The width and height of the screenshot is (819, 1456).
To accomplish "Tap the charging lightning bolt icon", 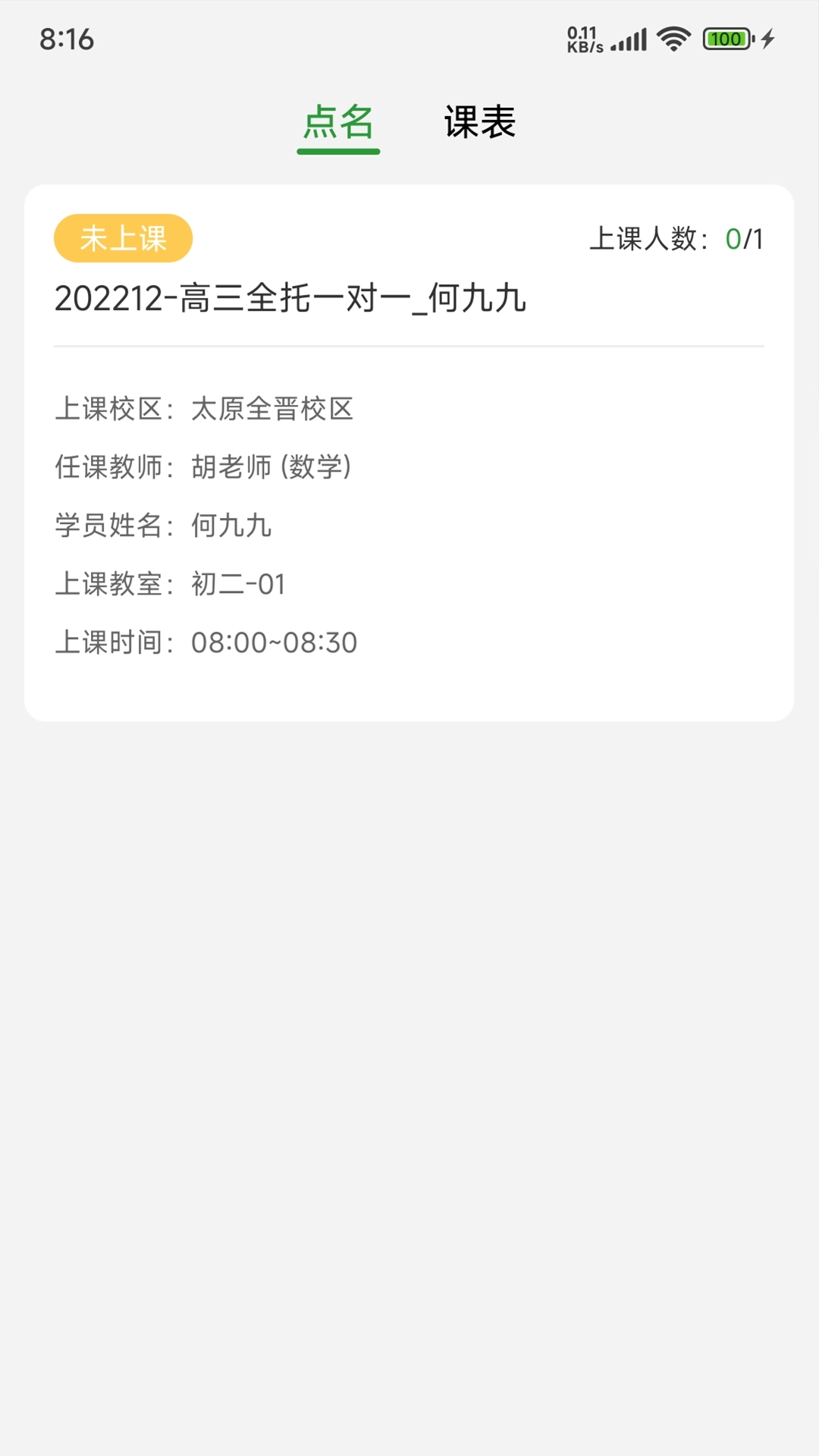I will click(769, 39).
